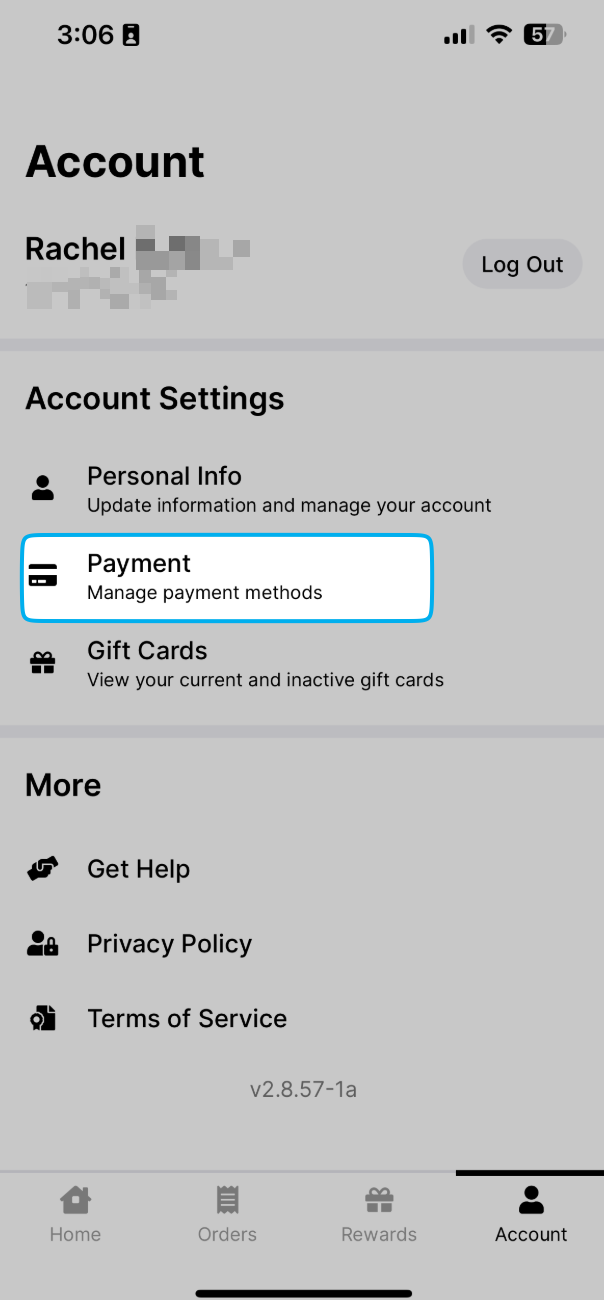Open Terms of Service

pyautogui.click(x=187, y=1019)
